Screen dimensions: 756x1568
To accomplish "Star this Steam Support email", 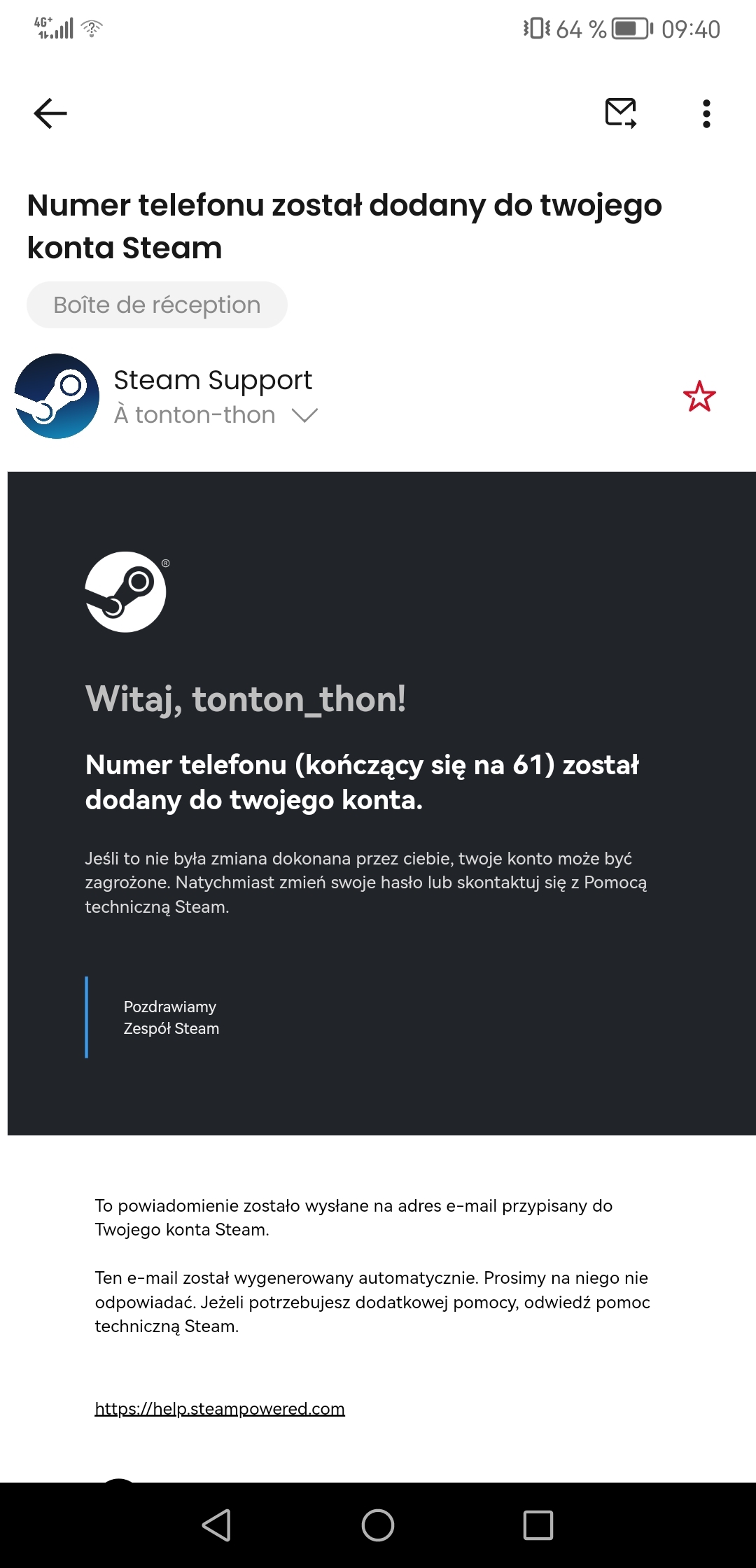I will (699, 397).
